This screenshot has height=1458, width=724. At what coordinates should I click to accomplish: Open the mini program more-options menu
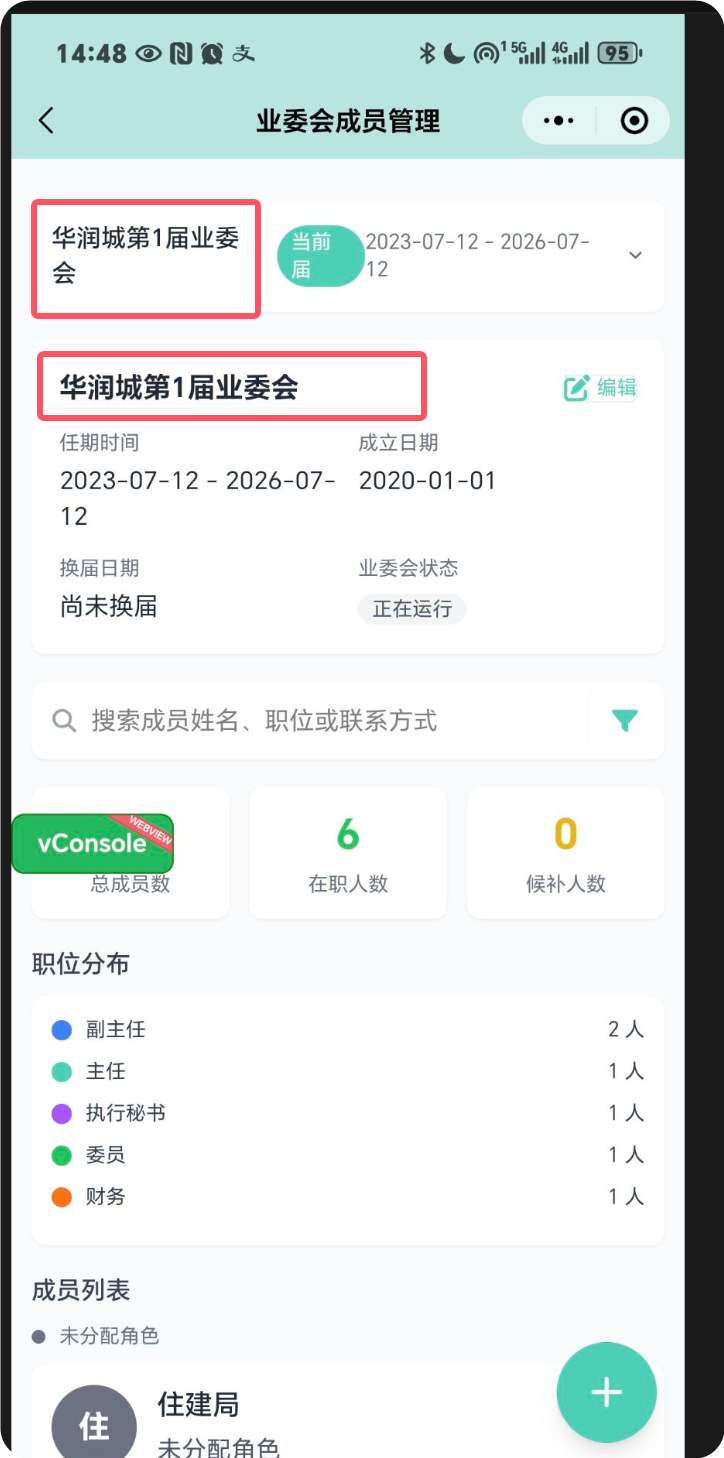(x=558, y=121)
